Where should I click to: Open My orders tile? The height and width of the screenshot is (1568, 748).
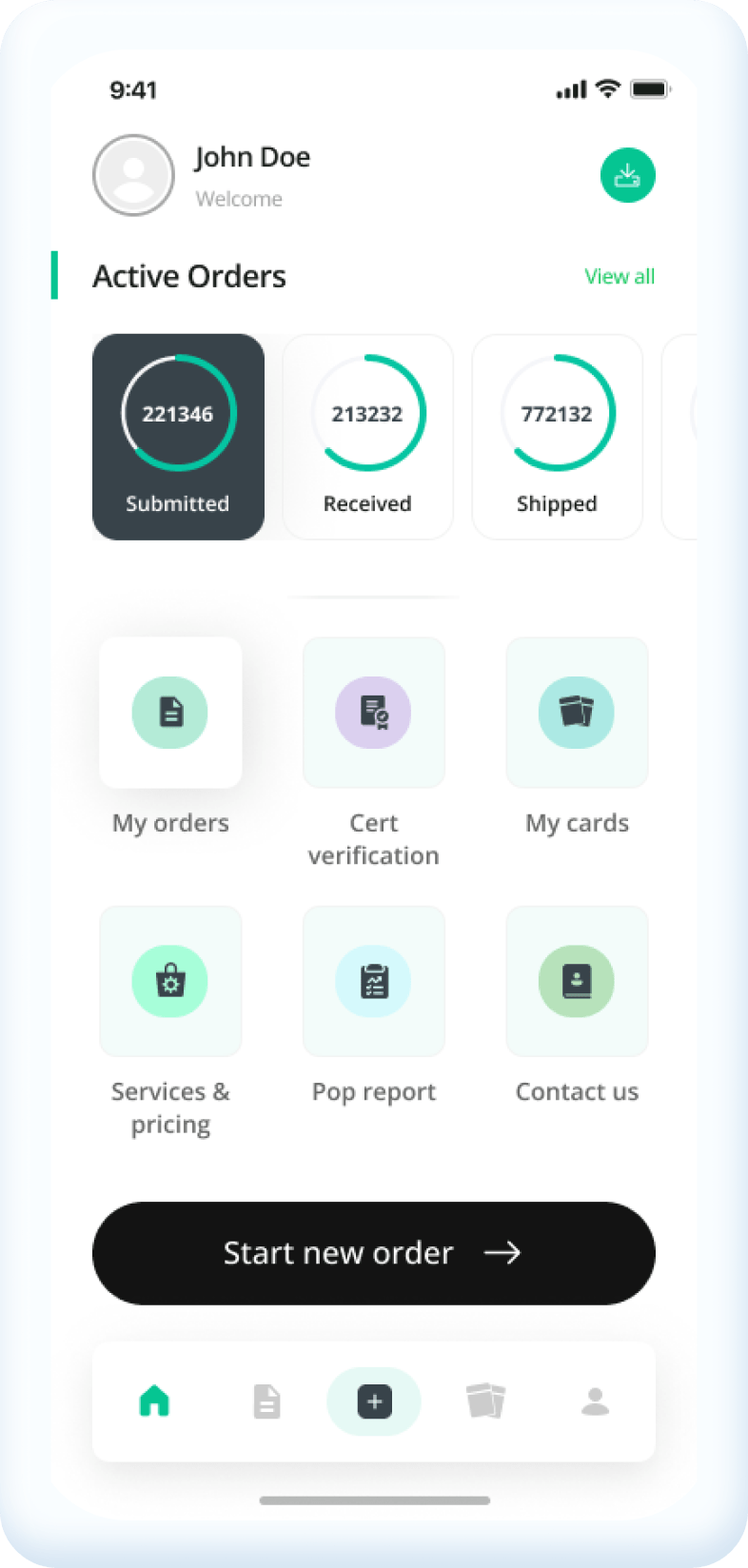[170, 713]
